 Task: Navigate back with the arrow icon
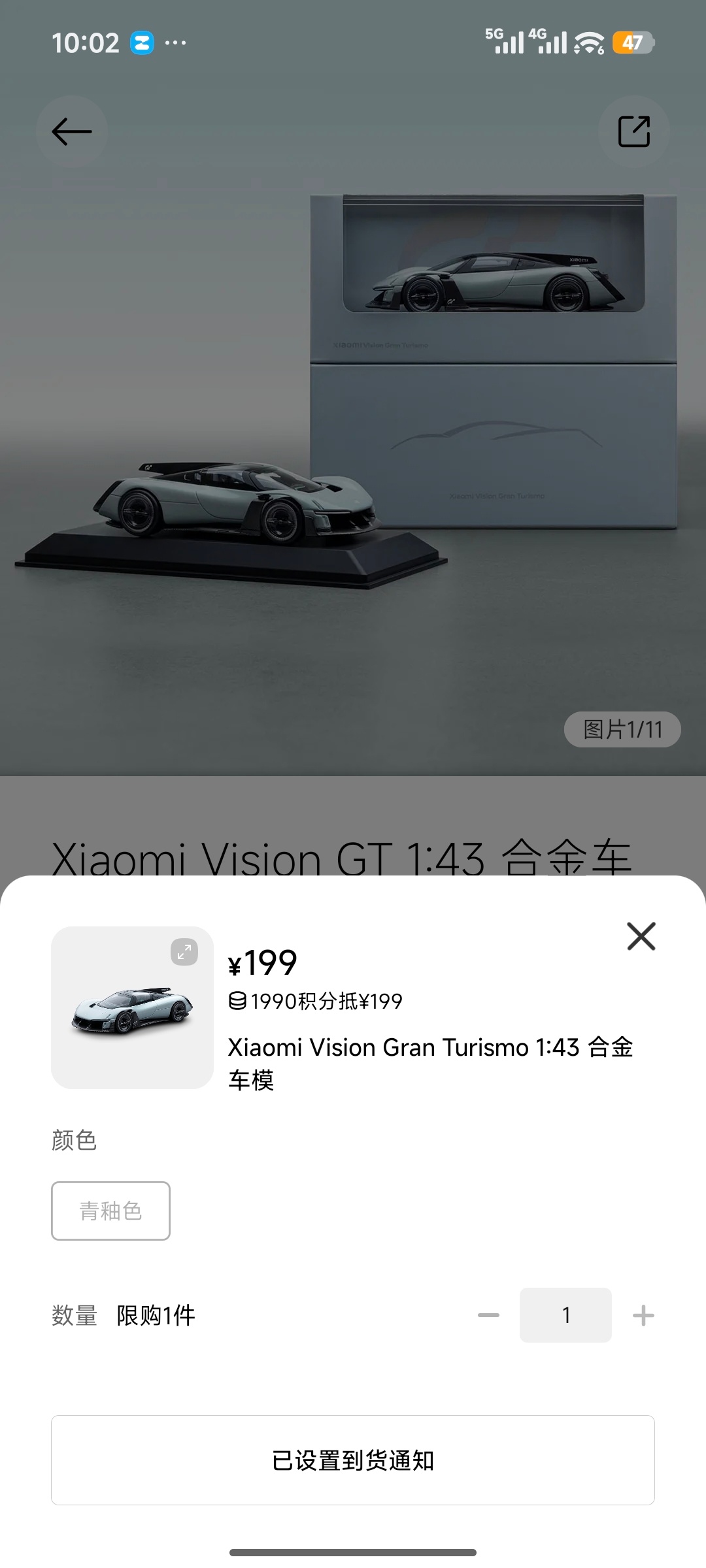pos(71,131)
